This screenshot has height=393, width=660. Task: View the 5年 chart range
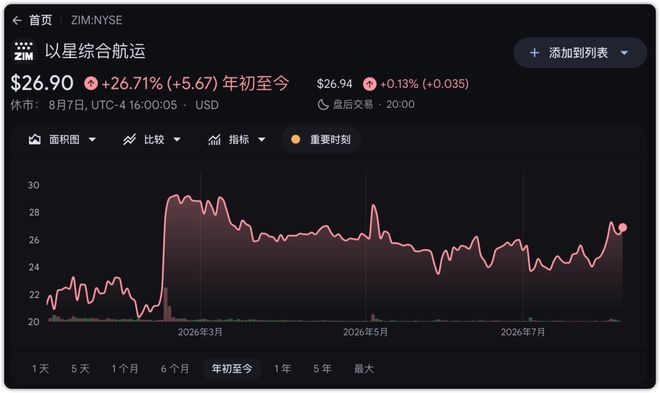(x=322, y=369)
